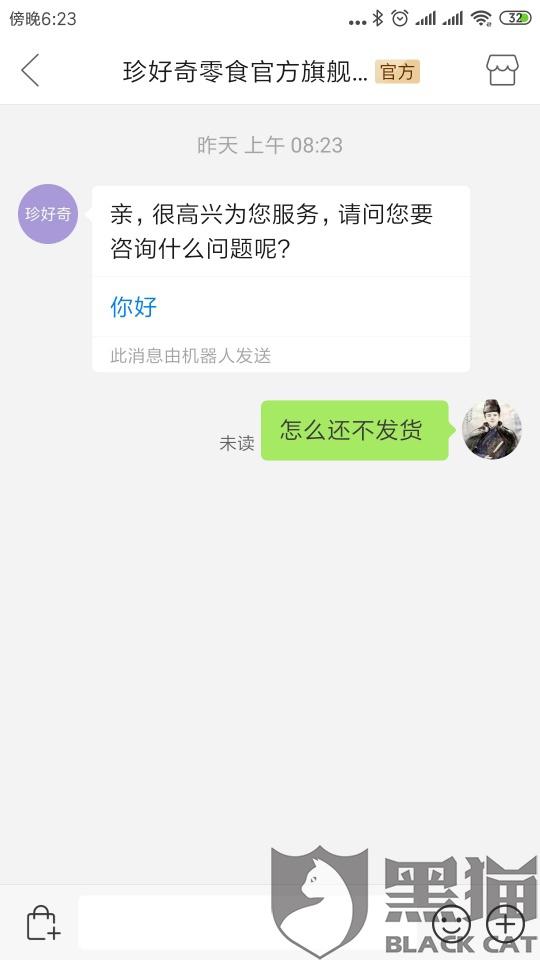Open the 珍好奇 store avatar
540x960 pixels.
pyautogui.click(x=48, y=214)
